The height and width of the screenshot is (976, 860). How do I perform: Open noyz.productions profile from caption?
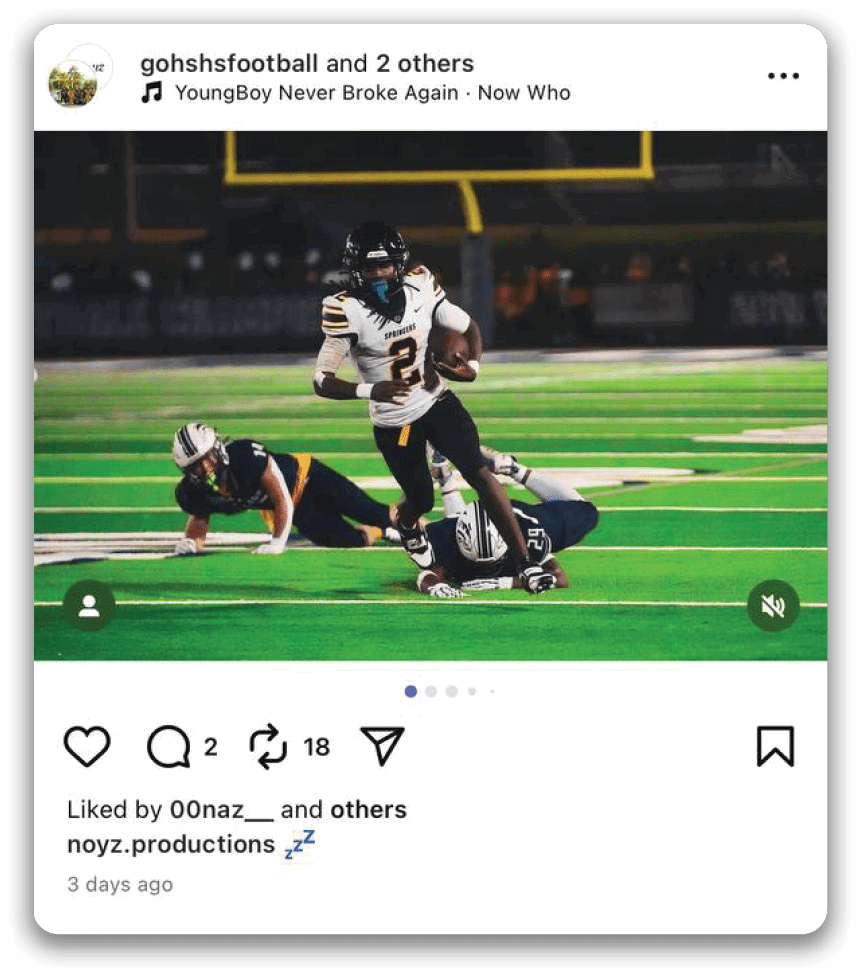(171, 844)
